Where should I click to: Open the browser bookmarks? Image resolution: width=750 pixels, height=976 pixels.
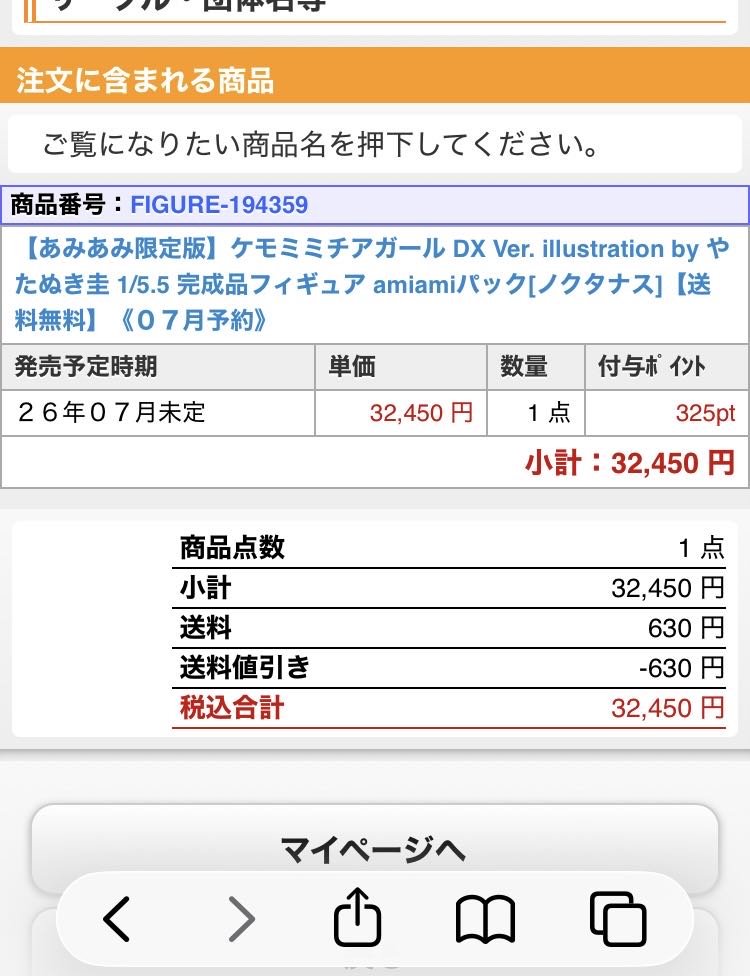coord(485,919)
